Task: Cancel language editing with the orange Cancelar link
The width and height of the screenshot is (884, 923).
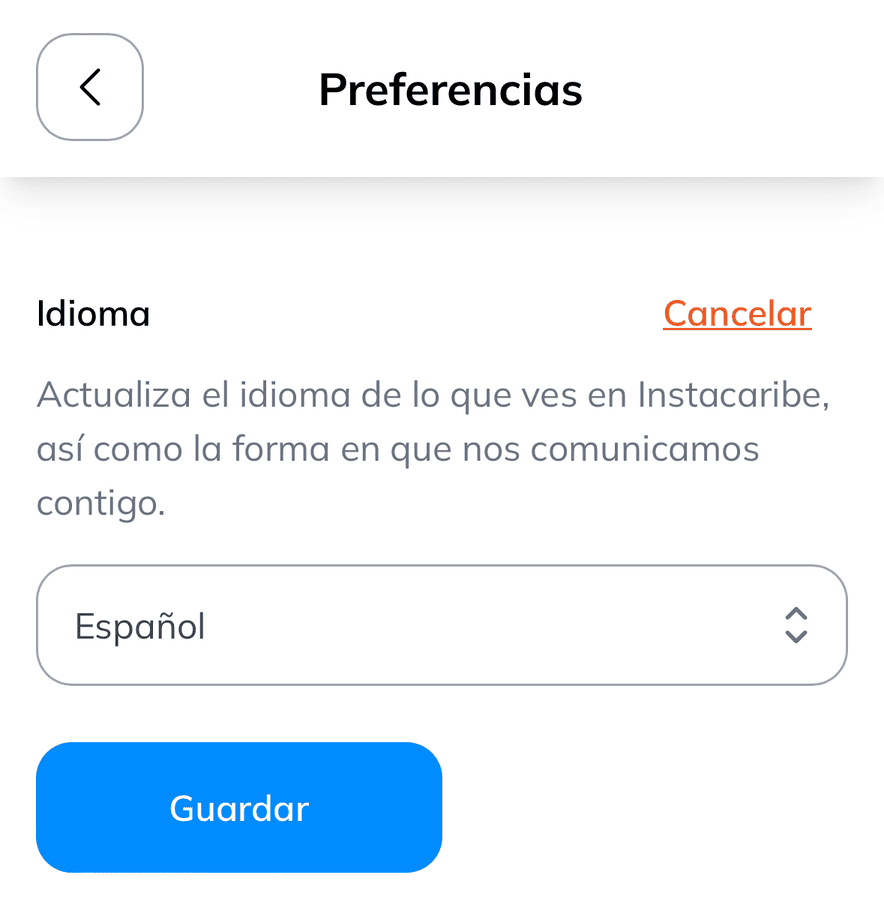Action: [x=737, y=313]
